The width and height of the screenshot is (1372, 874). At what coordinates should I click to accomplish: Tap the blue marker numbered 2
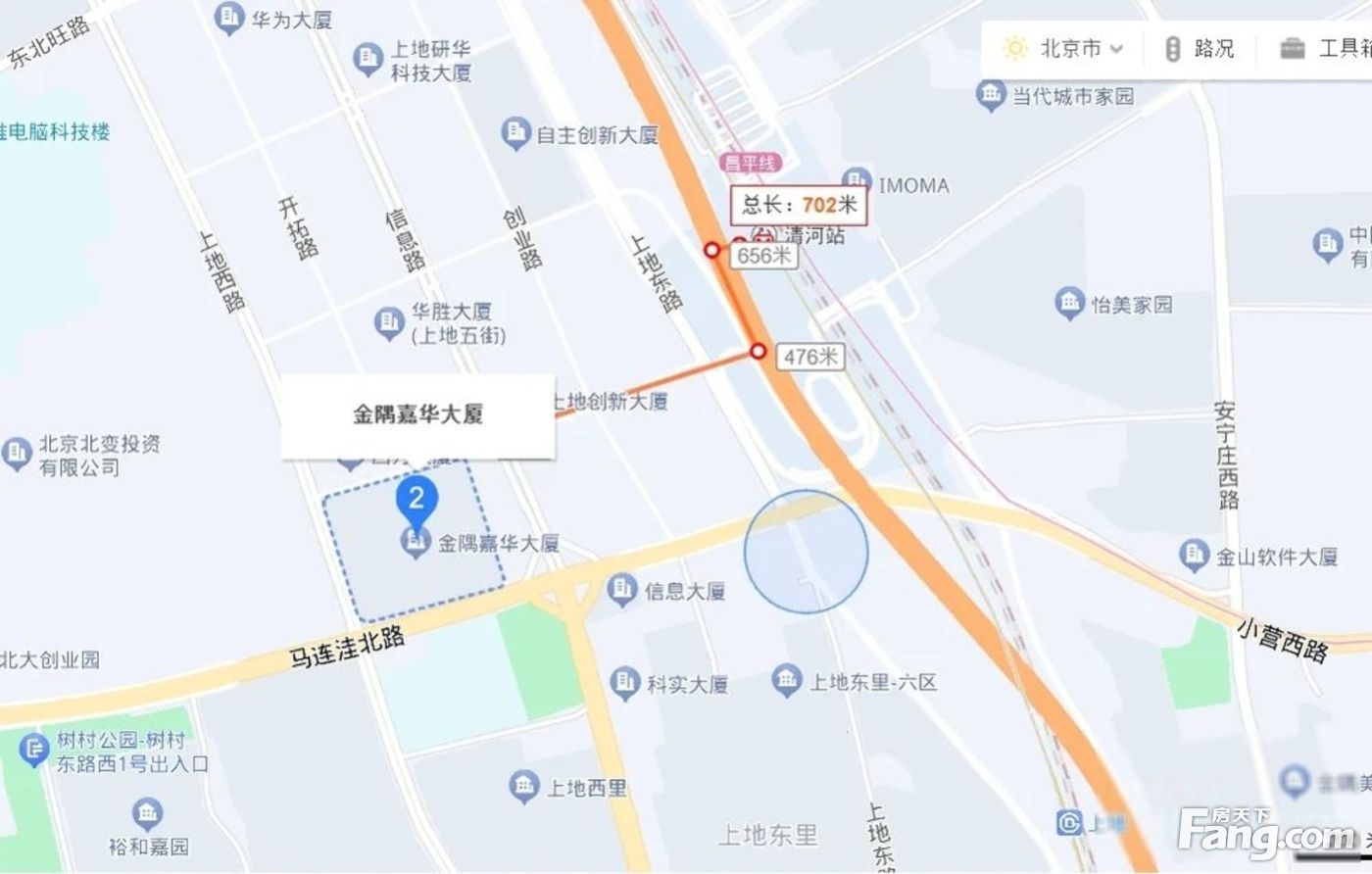[416, 501]
